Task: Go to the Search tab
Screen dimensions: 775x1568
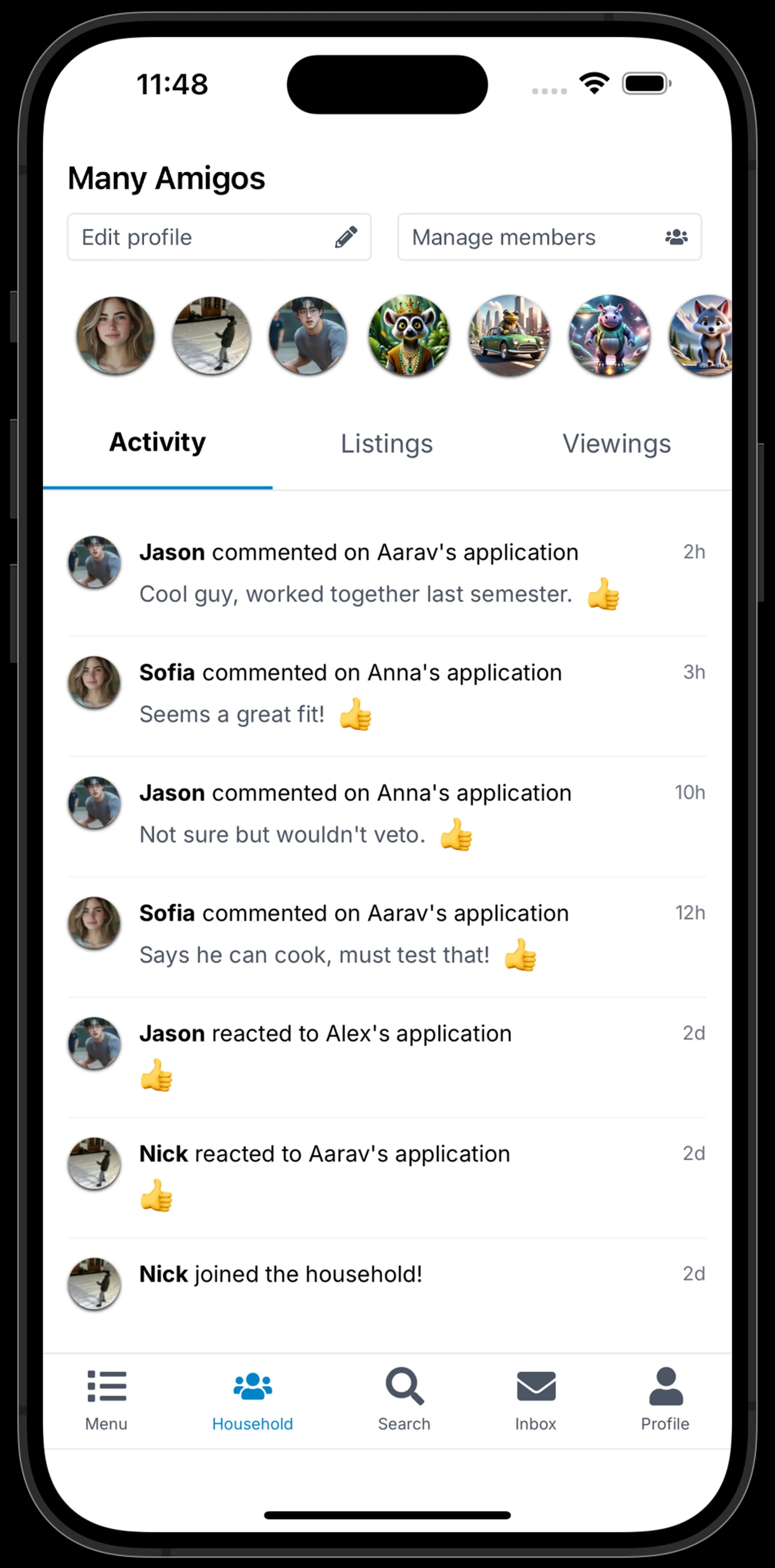Action: 404,1398
